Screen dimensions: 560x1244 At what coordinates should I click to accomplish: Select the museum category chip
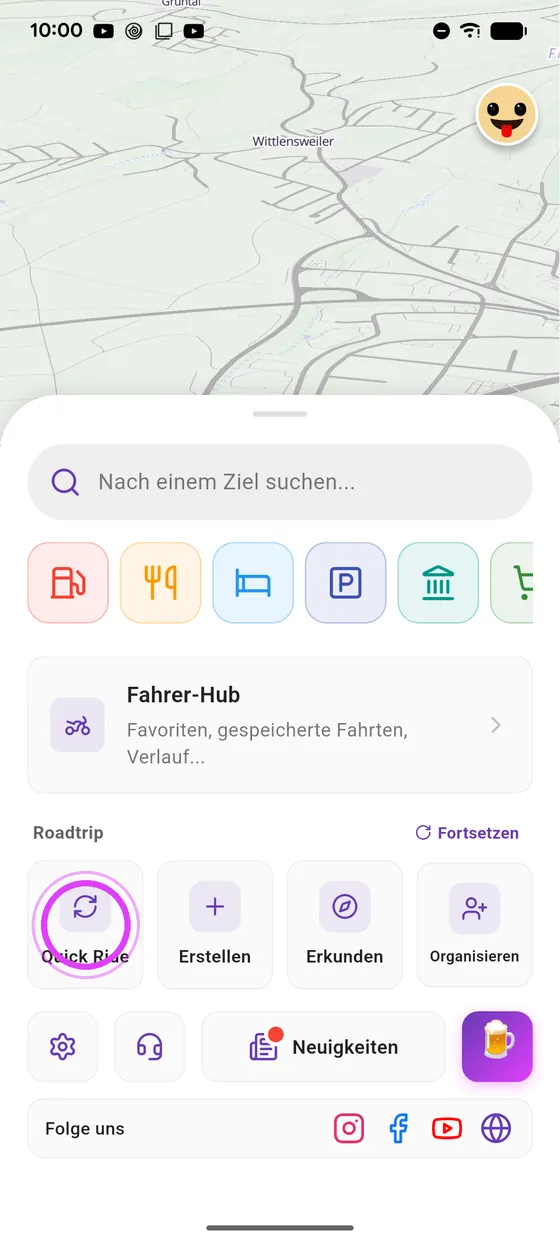tap(438, 583)
